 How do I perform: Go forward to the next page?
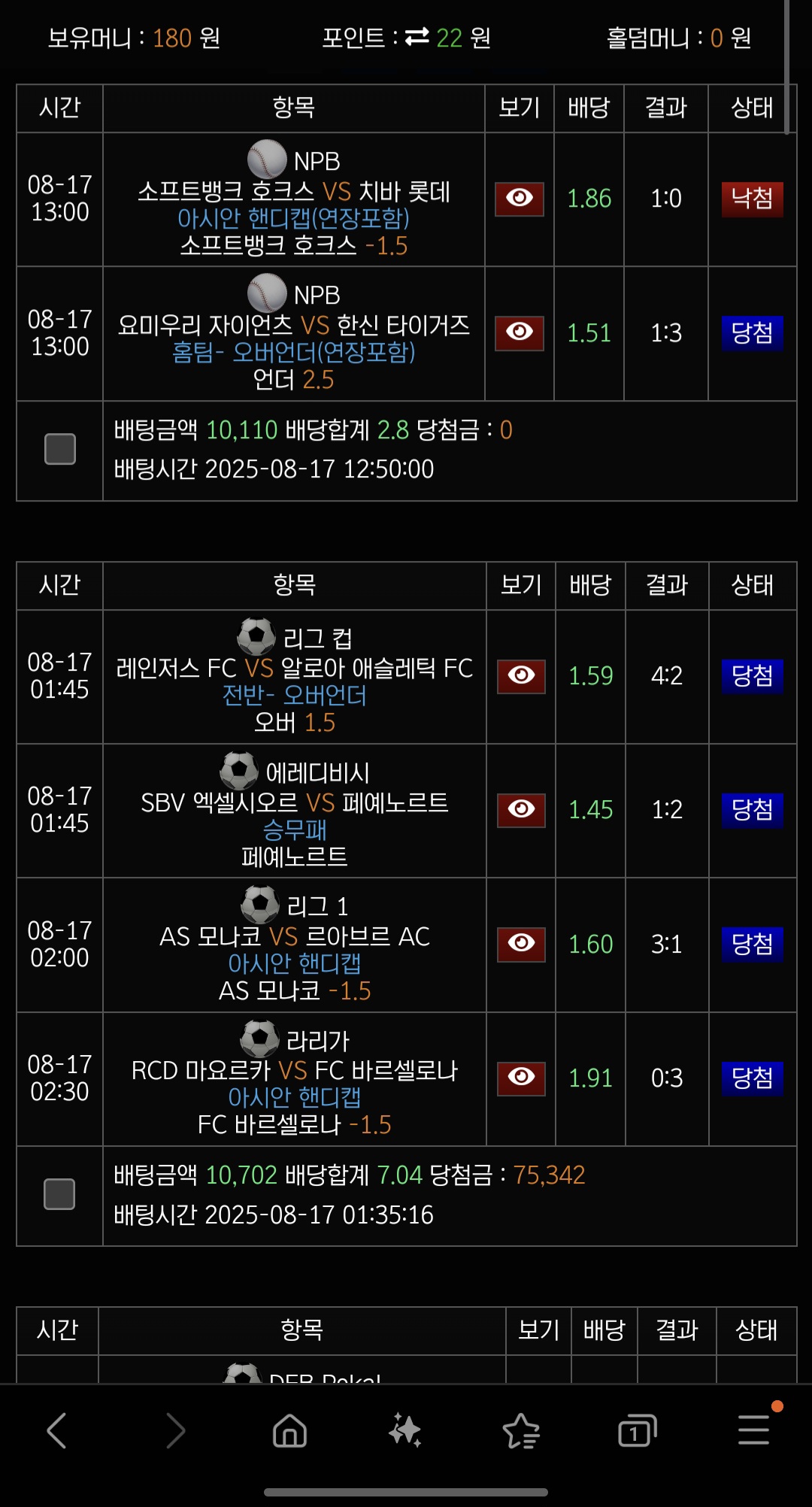(x=174, y=1430)
